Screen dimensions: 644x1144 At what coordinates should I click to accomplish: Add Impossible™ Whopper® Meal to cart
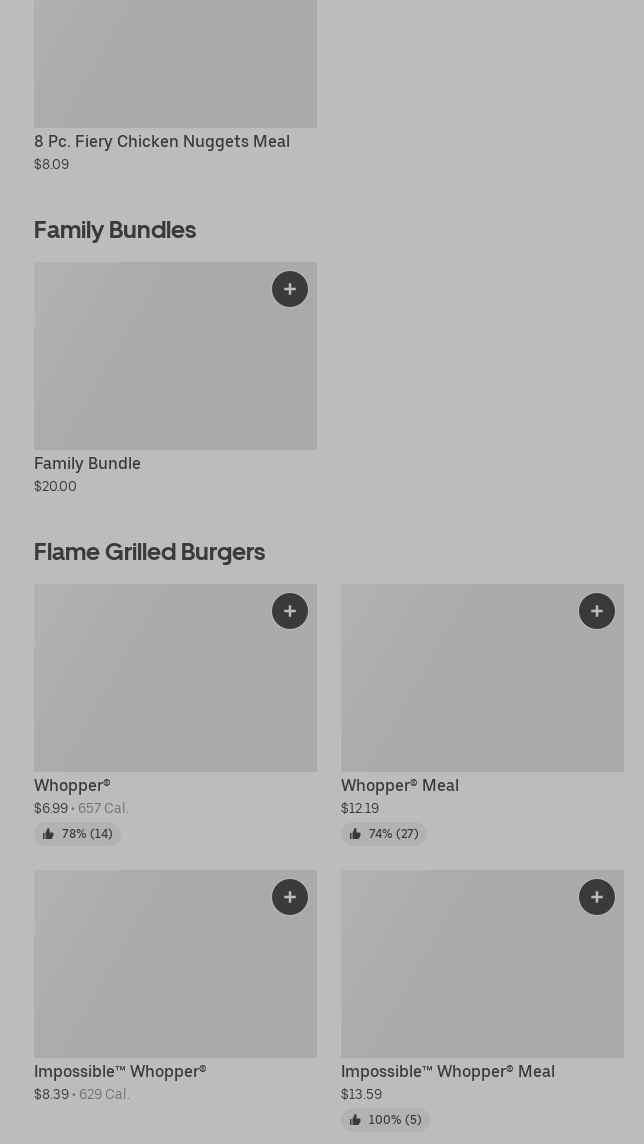(597, 897)
